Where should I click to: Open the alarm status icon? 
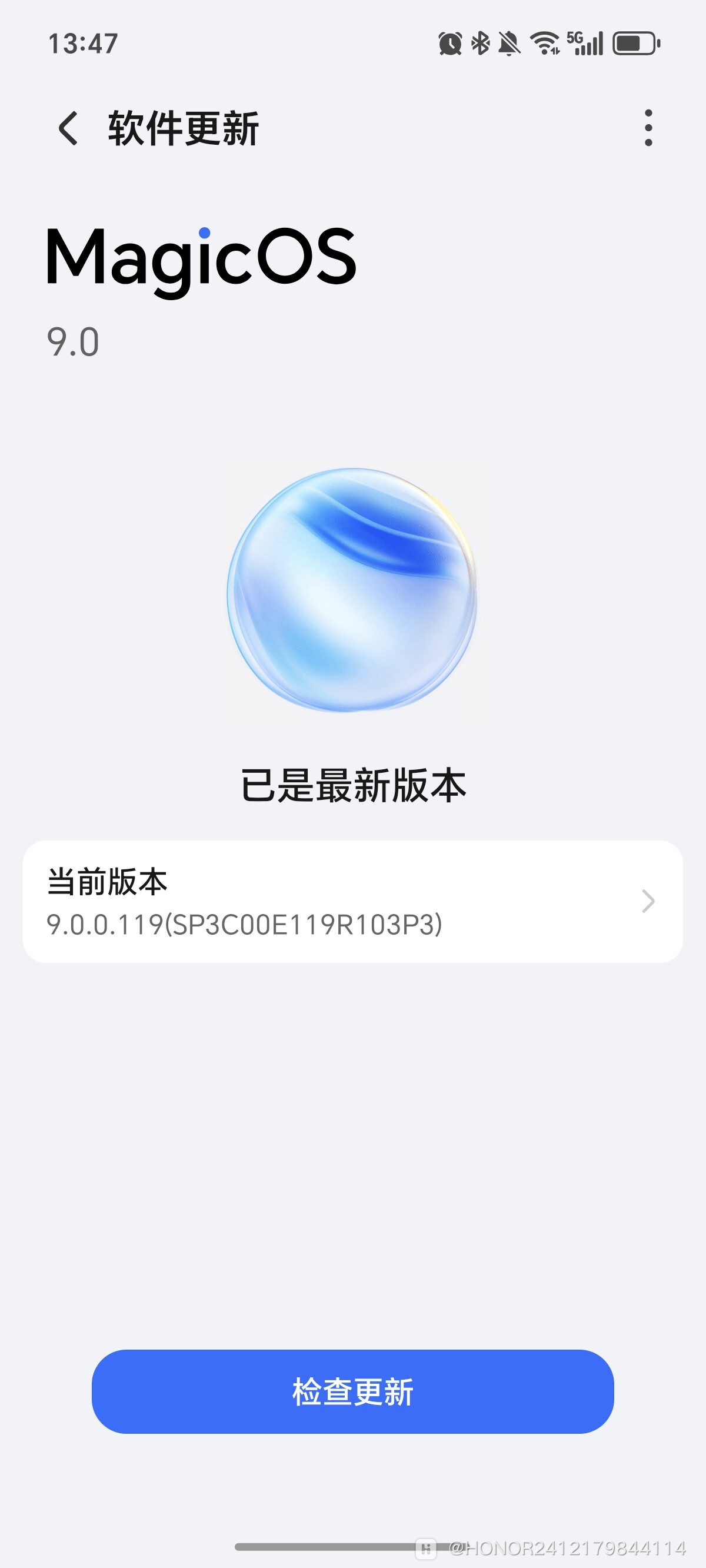point(451,41)
